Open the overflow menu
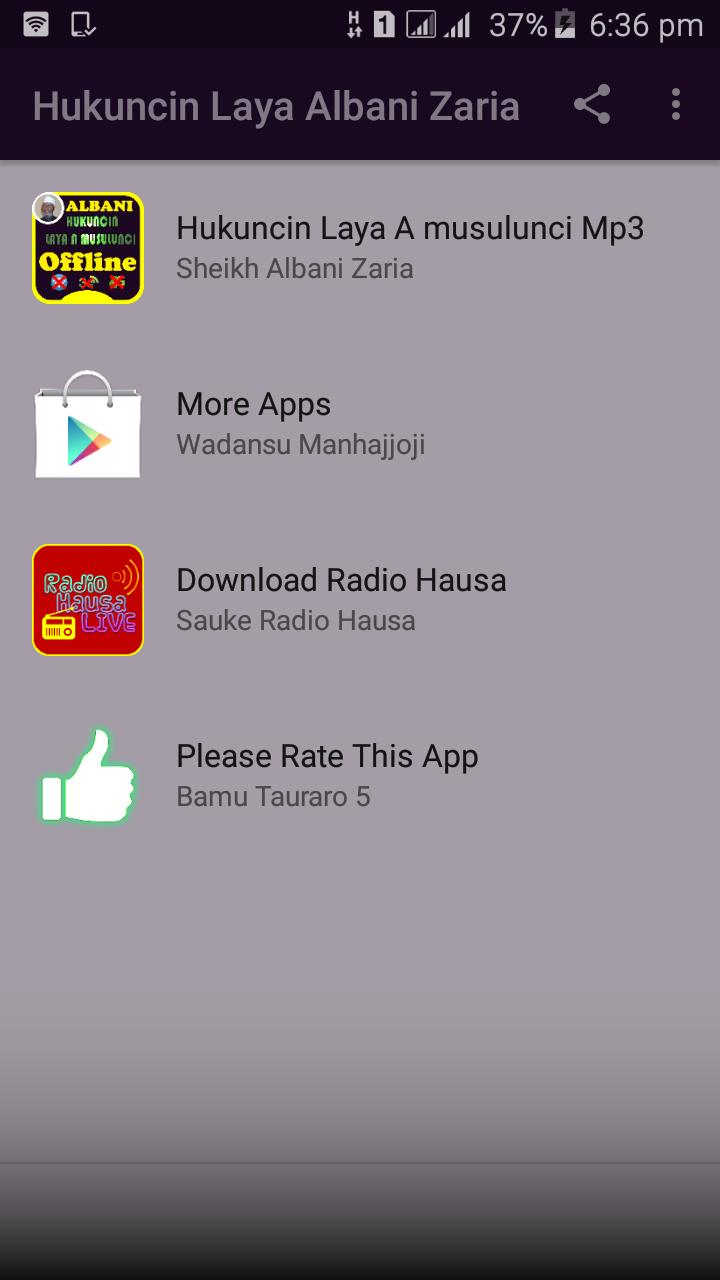The height and width of the screenshot is (1280, 720). click(x=676, y=105)
